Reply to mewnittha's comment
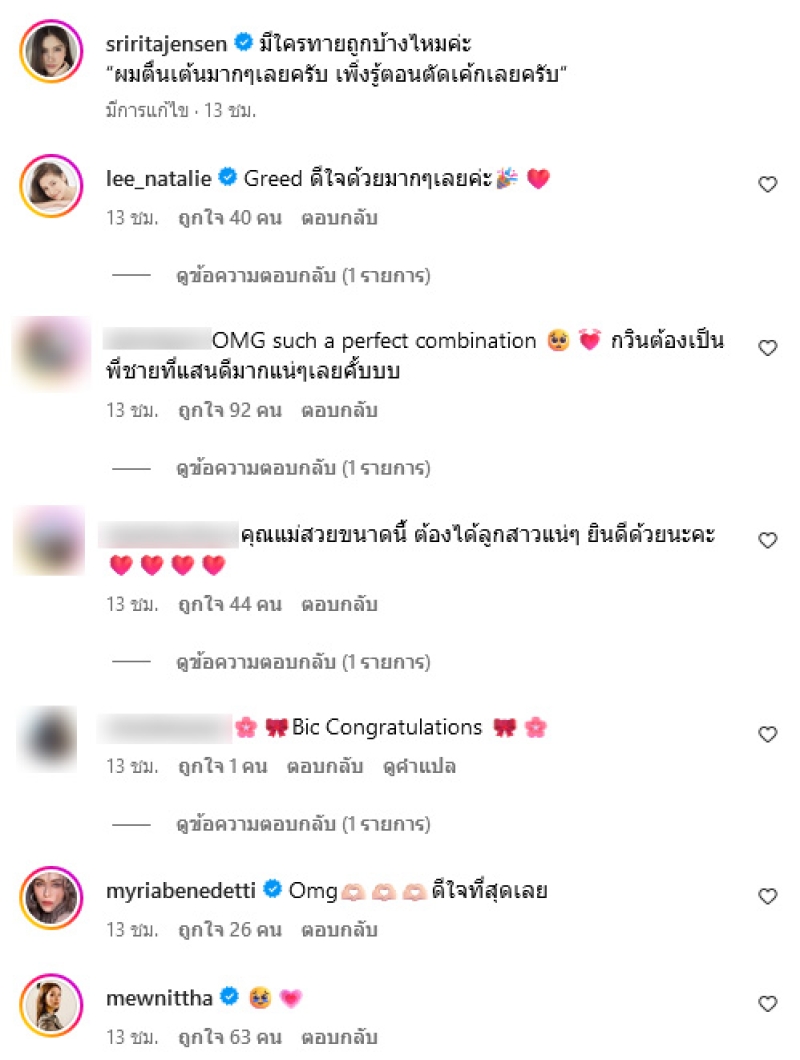 (x=338, y=1037)
